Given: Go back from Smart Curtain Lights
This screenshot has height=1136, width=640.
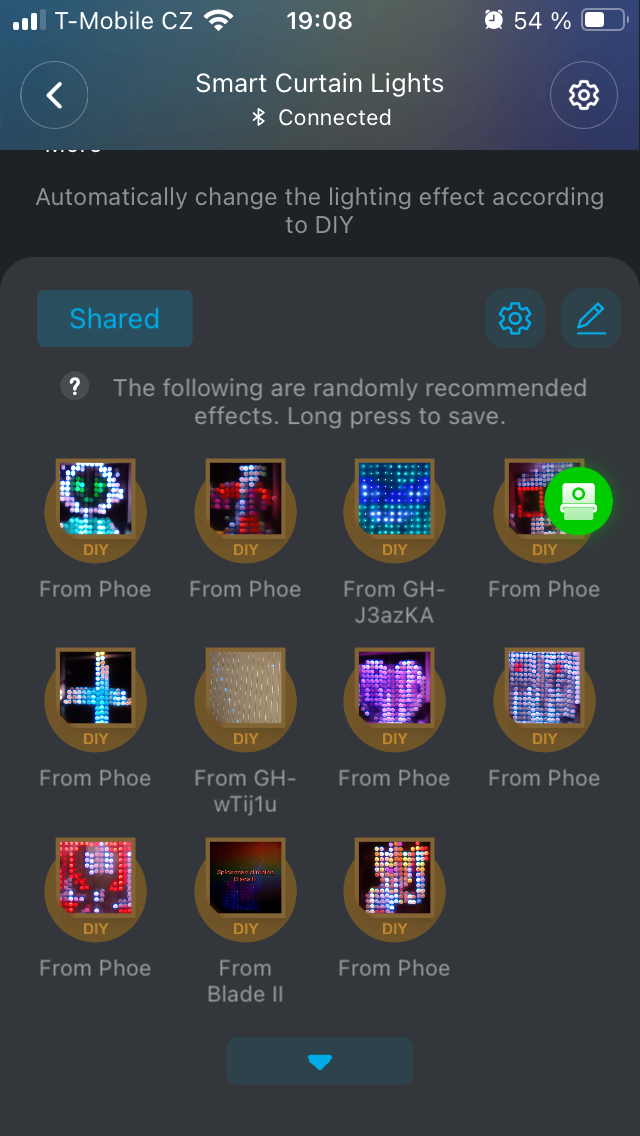Looking at the screenshot, I should [x=55, y=95].
